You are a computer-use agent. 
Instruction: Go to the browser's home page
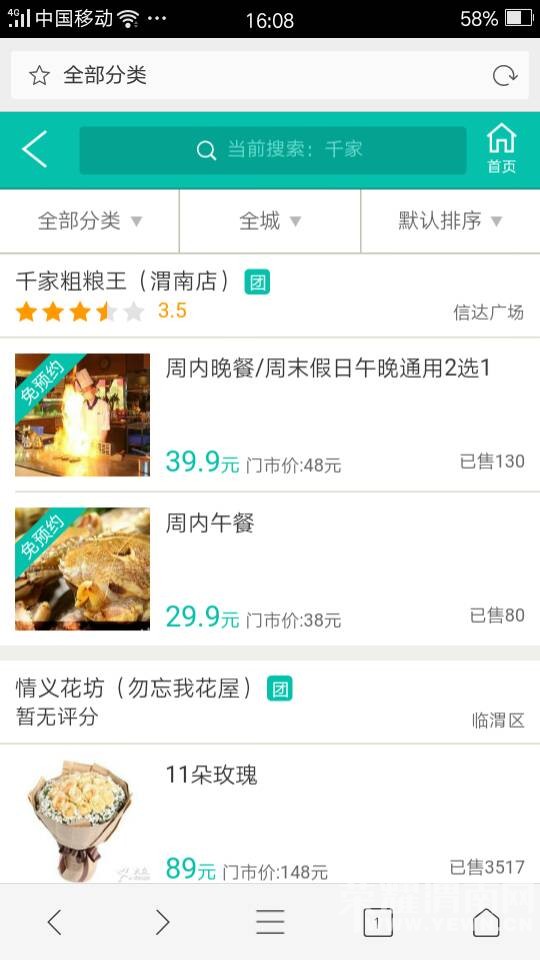click(486, 922)
